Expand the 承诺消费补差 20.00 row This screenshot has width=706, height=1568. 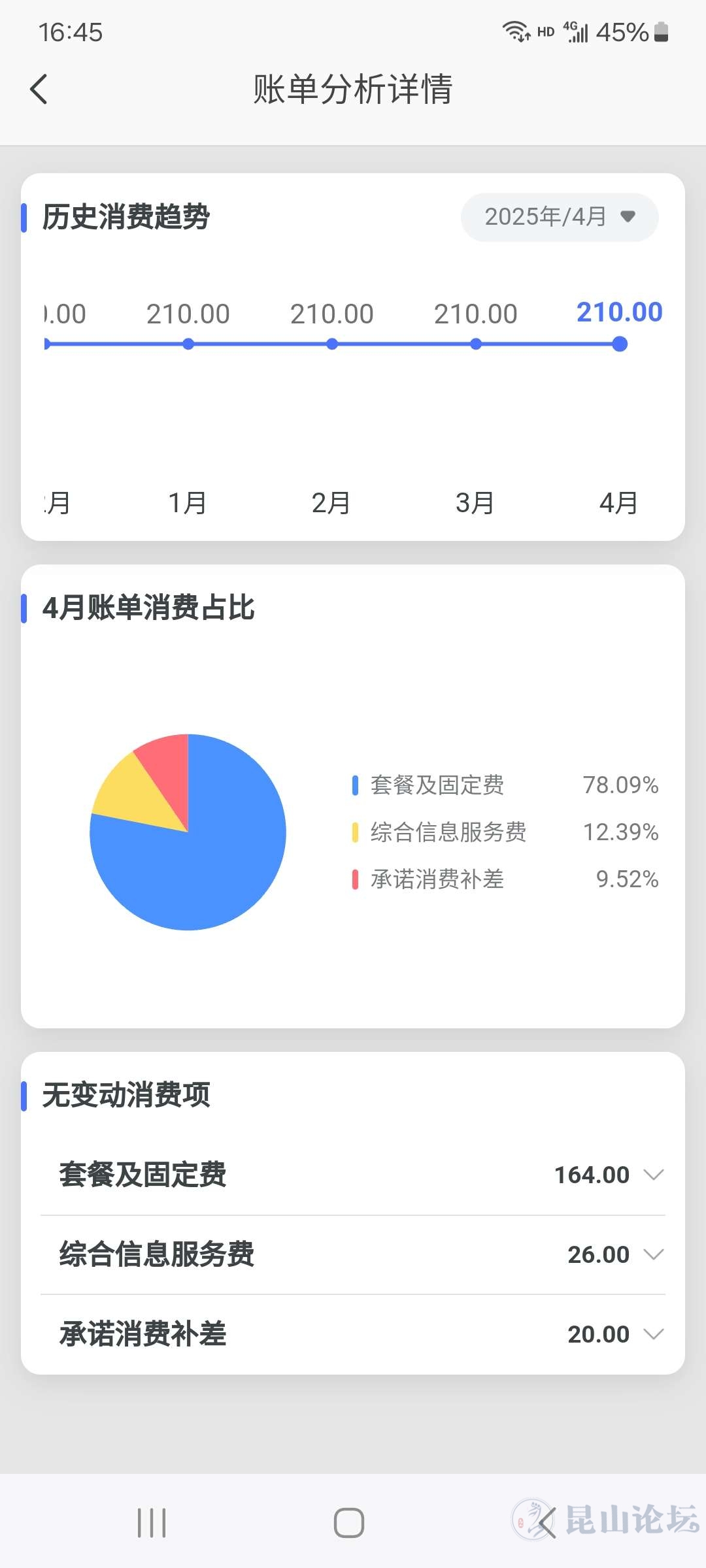coord(353,1334)
